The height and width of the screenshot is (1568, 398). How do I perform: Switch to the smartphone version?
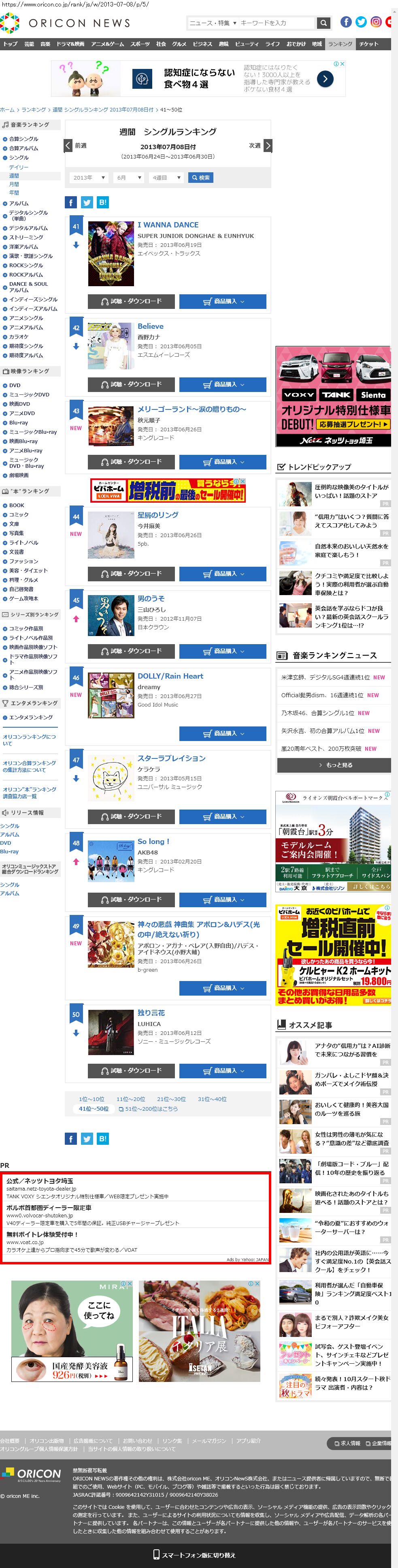194,1555
